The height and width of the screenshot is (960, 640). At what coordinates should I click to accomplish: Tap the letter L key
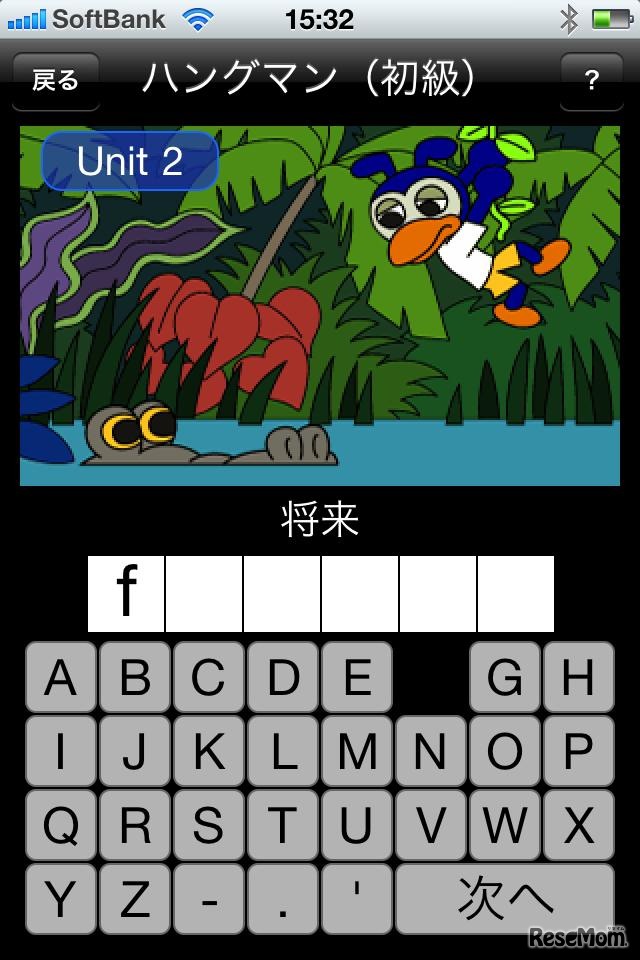pyautogui.click(x=283, y=751)
